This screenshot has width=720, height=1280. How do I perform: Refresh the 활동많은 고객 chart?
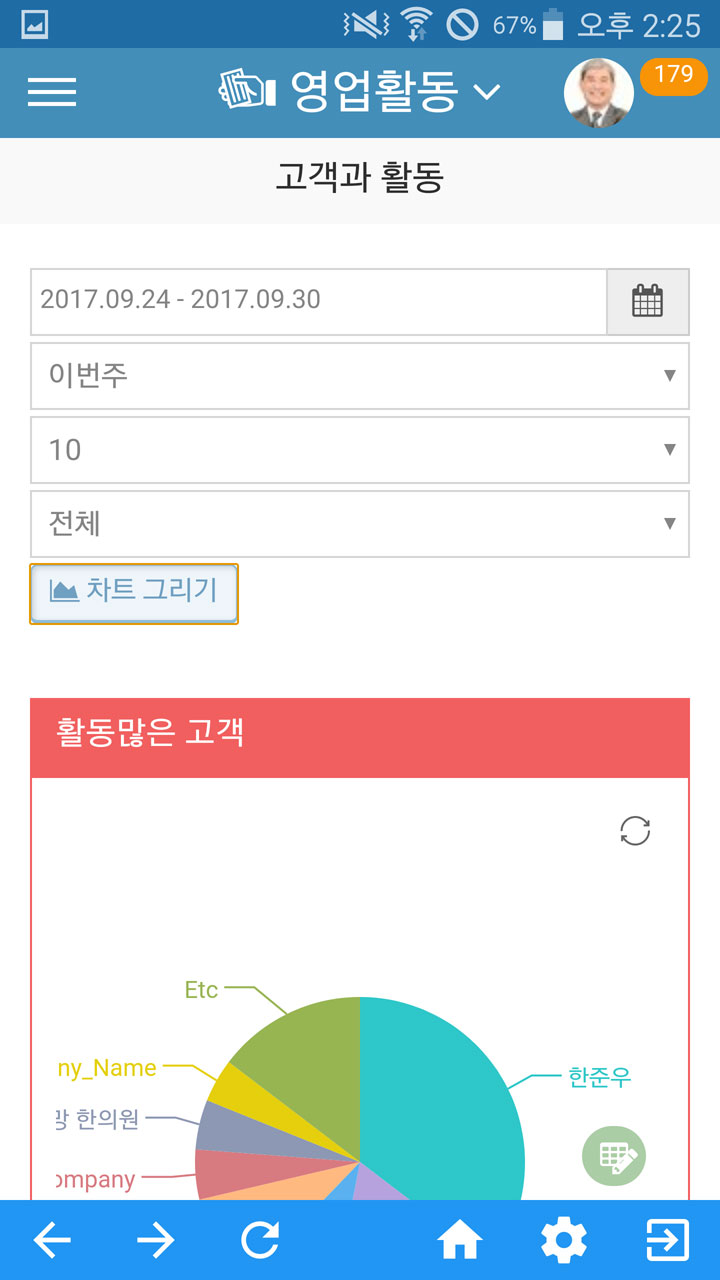pyautogui.click(x=635, y=831)
